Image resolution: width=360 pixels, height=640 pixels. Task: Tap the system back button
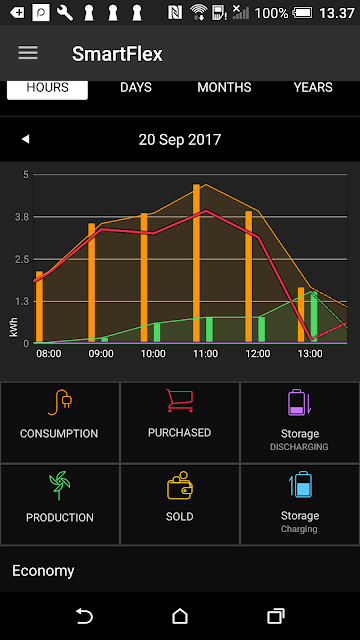[x=84, y=616]
